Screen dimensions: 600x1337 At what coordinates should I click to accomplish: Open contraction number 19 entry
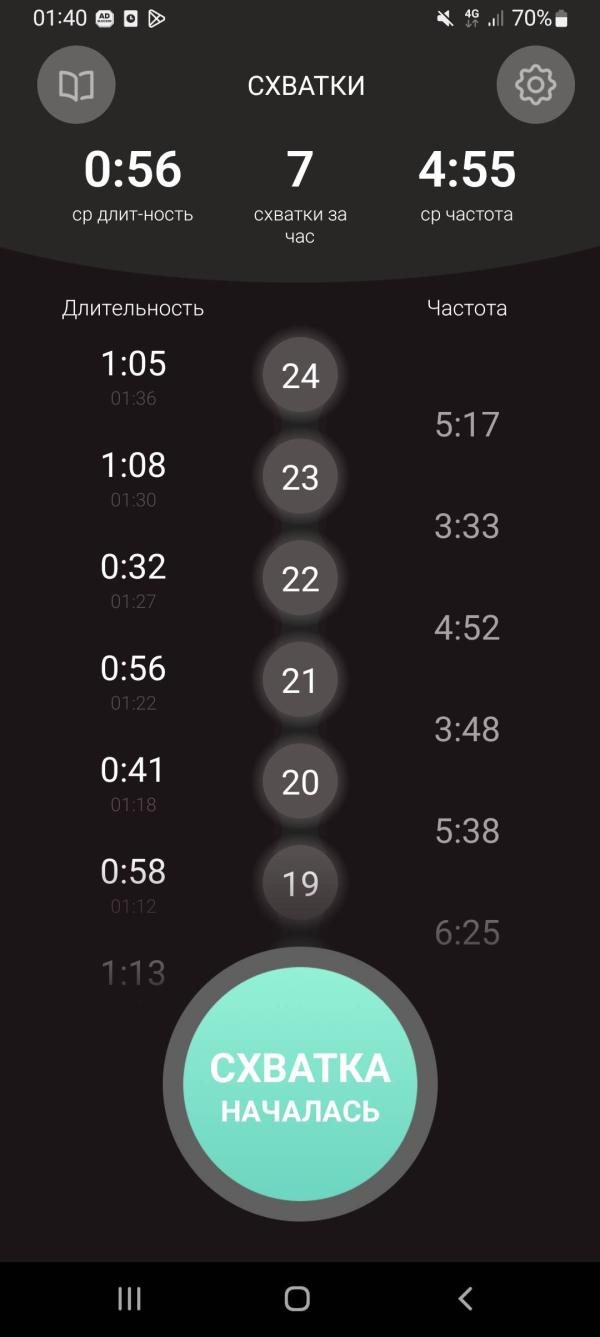(x=300, y=883)
